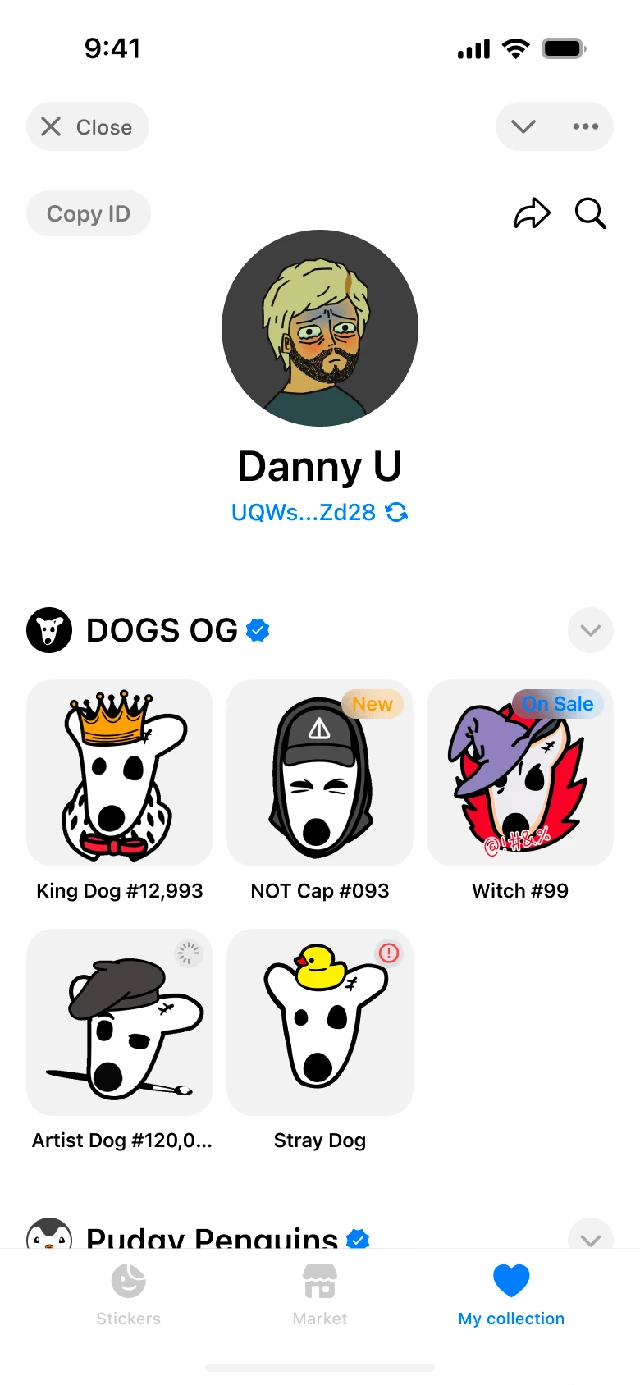
Task: Tap the collapse chevron in top bar
Action: pyautogui.click(x=524, y=127)
